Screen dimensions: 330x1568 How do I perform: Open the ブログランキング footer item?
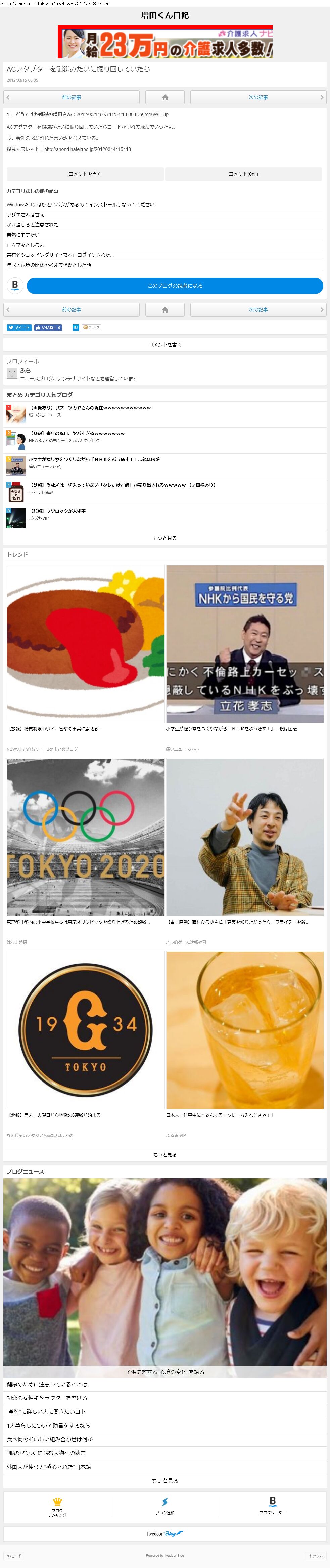click(x=57, y=1508)
